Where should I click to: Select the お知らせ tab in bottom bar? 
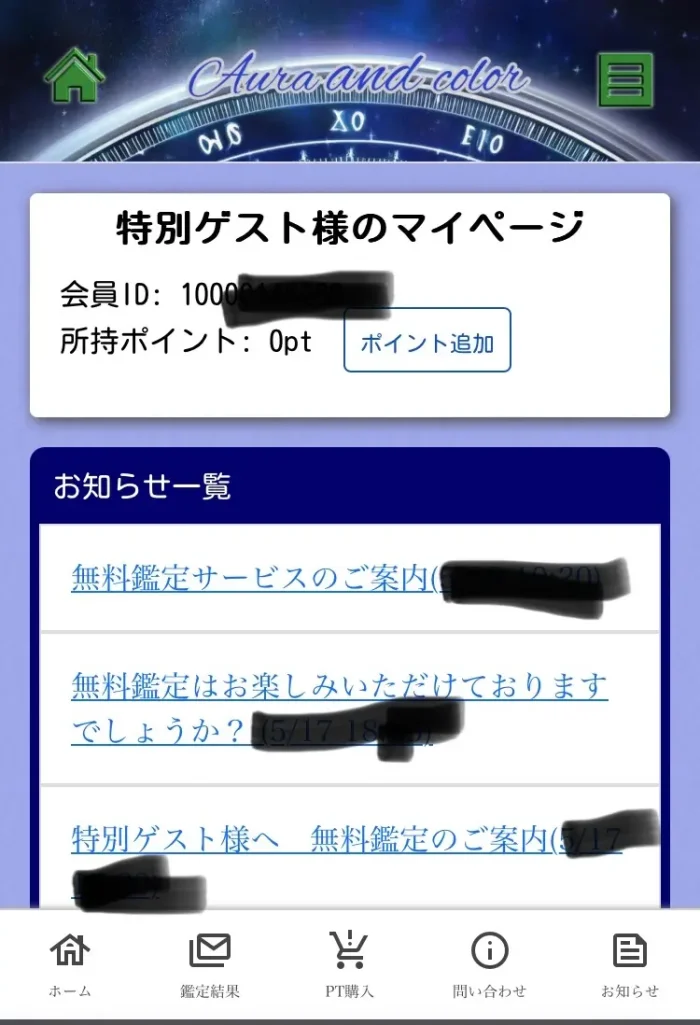629,965
